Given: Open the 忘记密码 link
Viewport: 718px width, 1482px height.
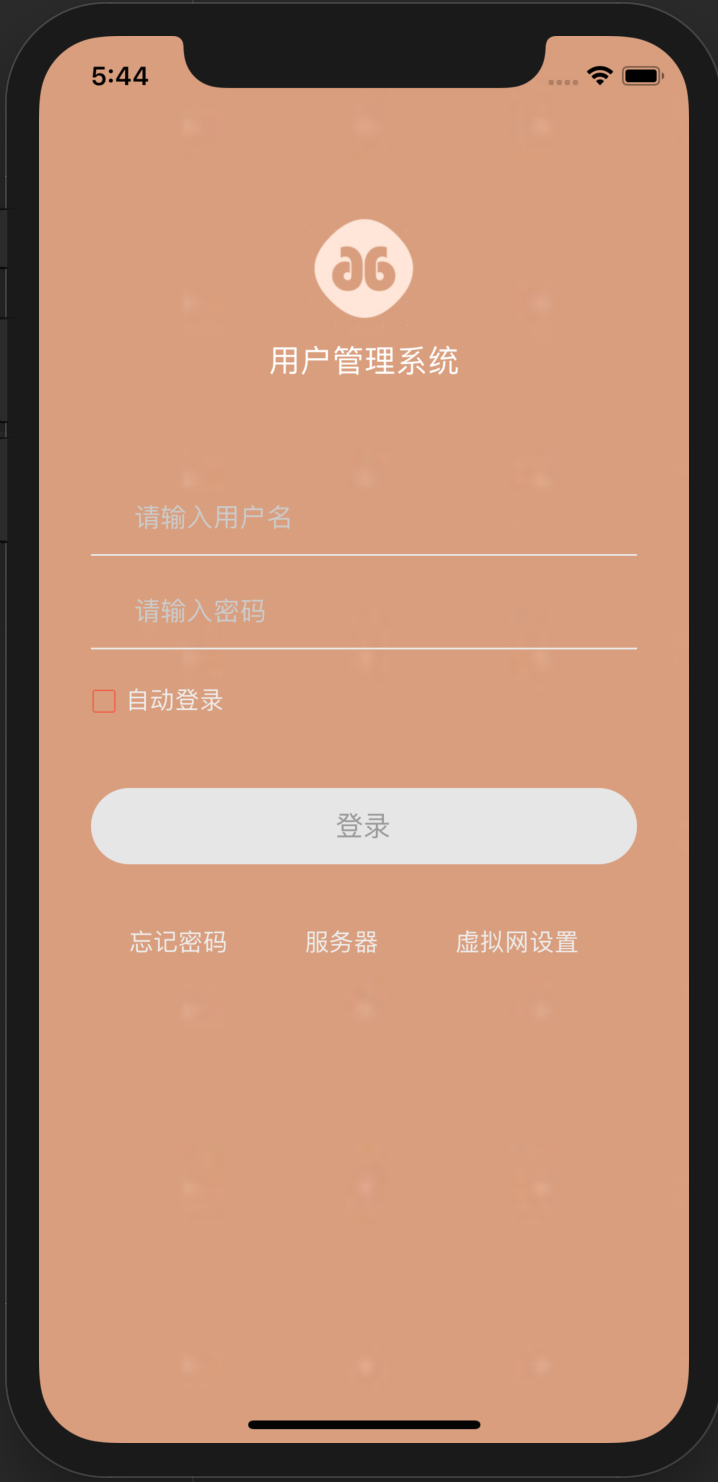Looking at the screenshot, I should click(178, 942).
